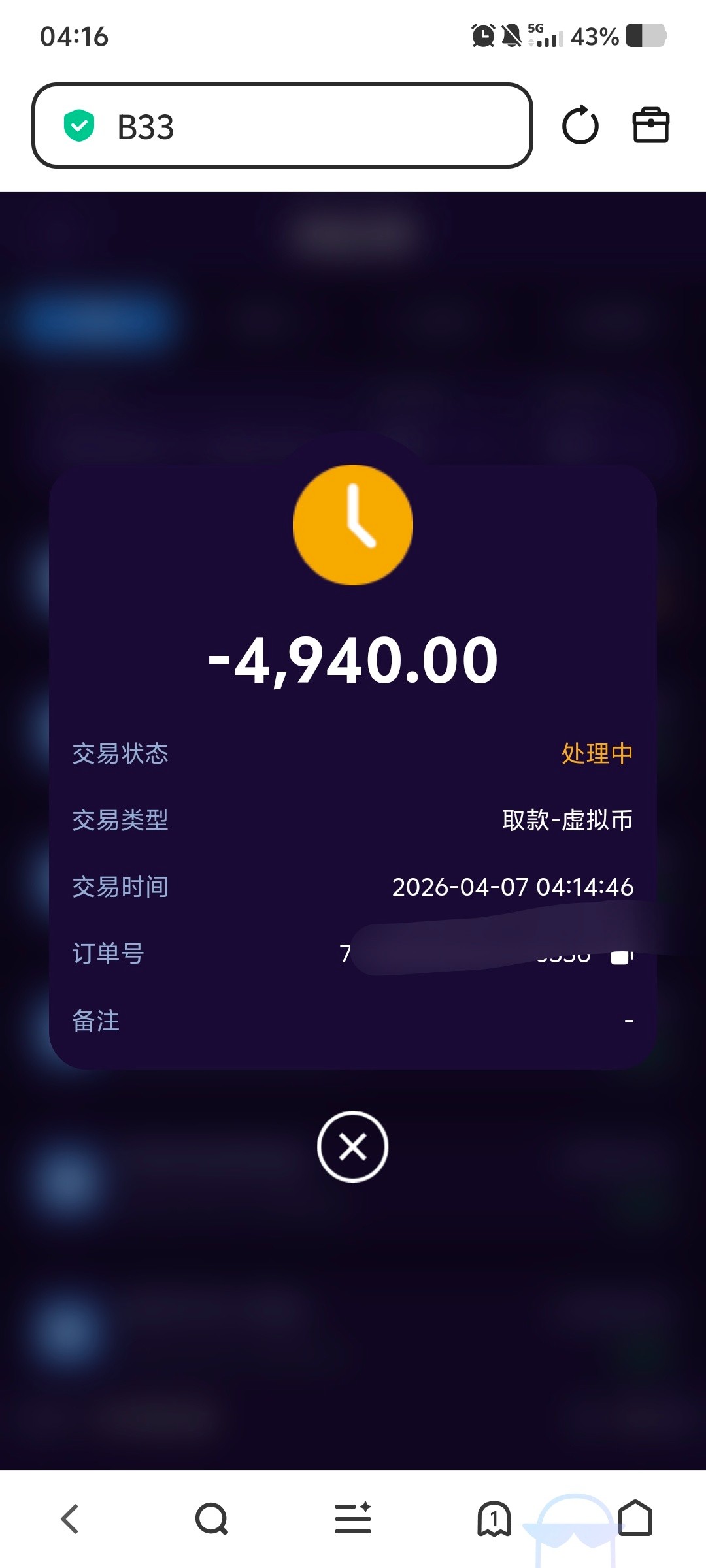View open tabs
This screenshot has height=1568, width=706.
pos(494,1518)
